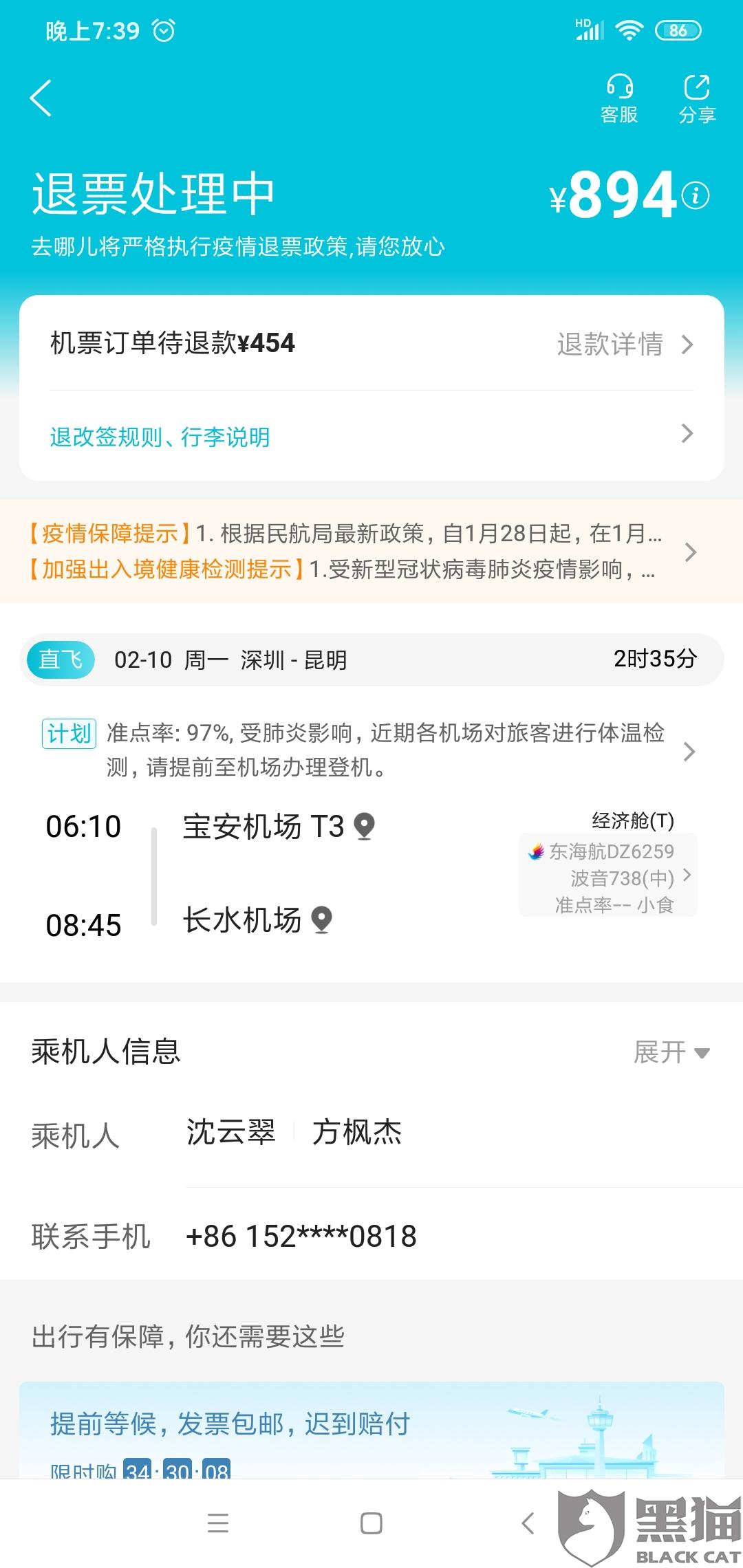Select the alarm clock icon in status bar

coord(164,30)
